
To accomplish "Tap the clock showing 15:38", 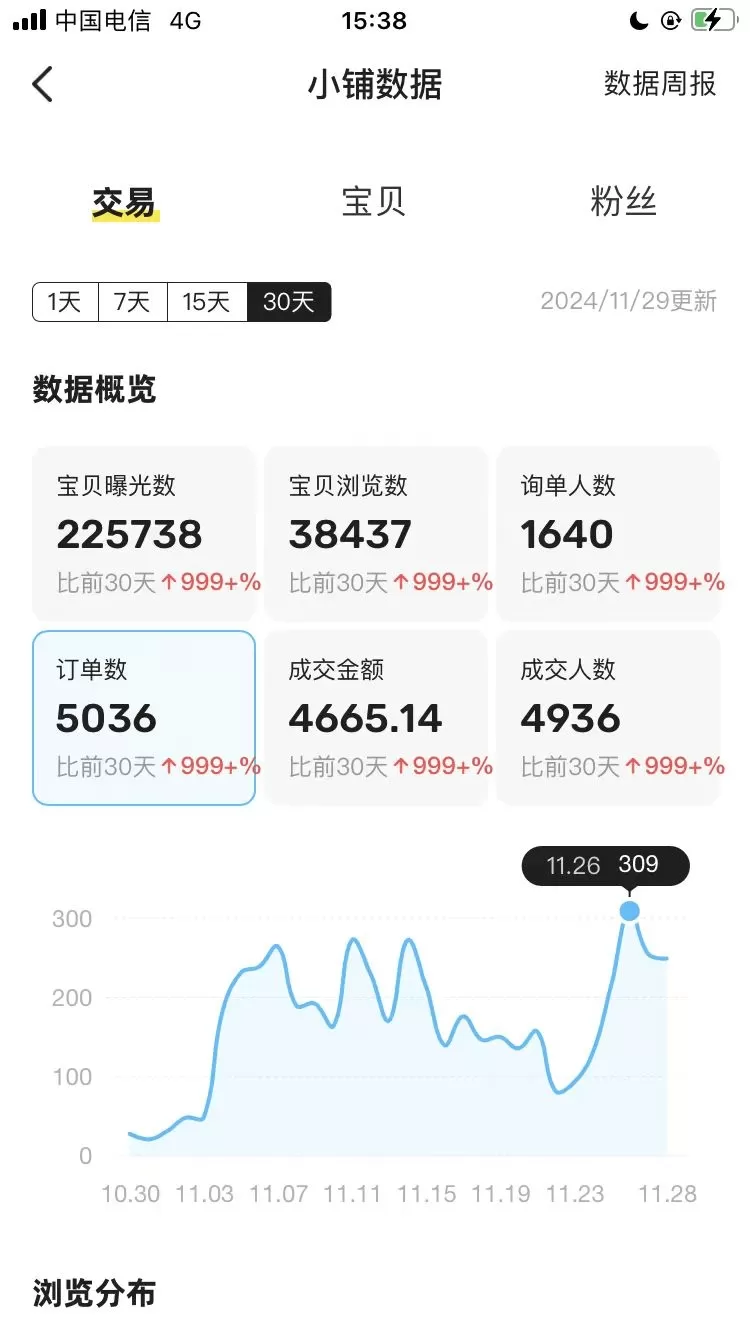I will click(x=375, y=19).
